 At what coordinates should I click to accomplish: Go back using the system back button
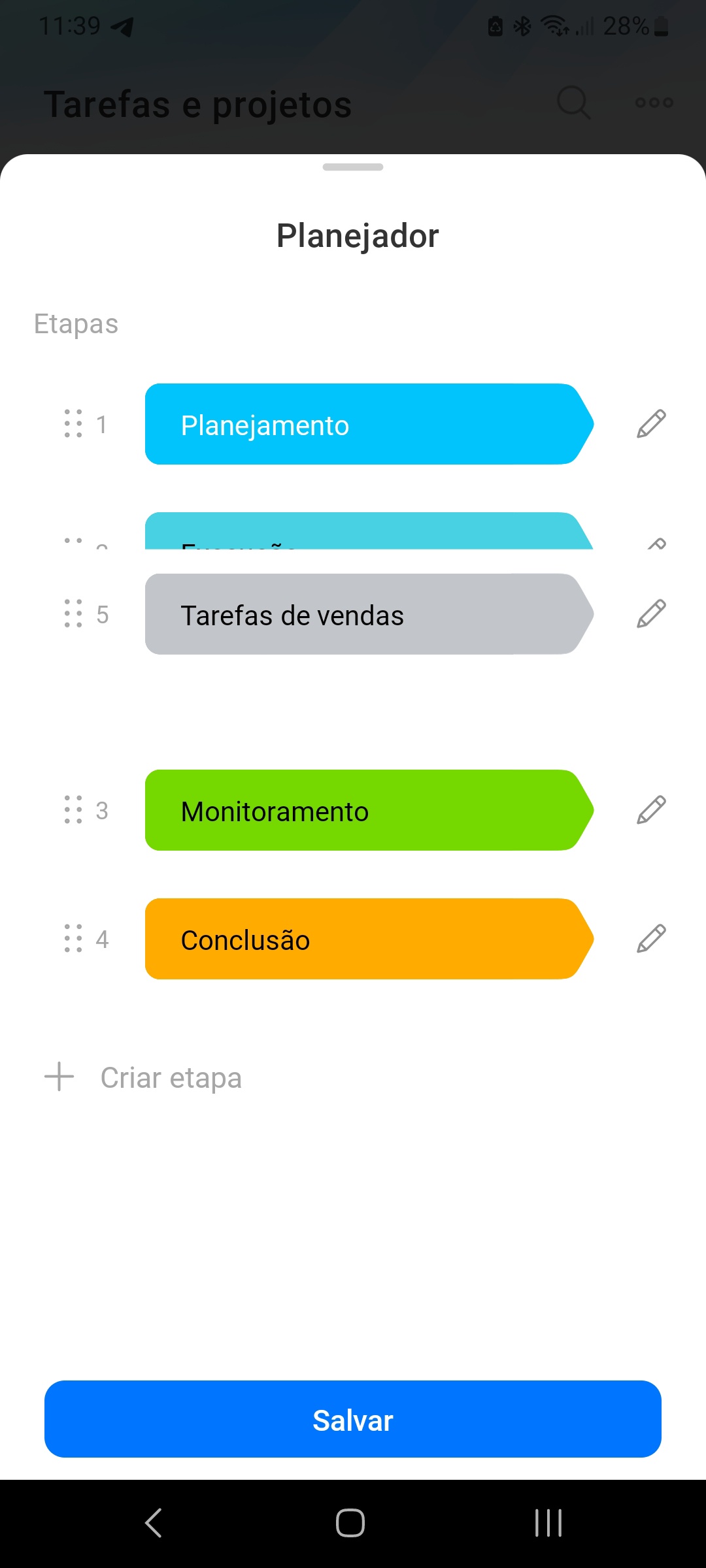[154, 1523]
